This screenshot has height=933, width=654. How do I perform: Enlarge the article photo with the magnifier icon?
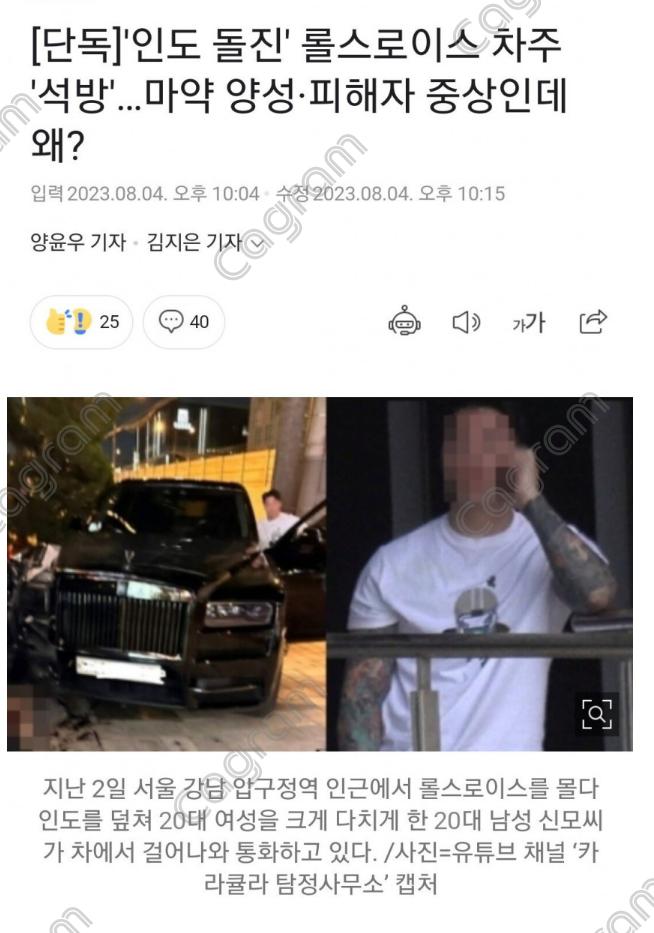(x=597, y=713)
